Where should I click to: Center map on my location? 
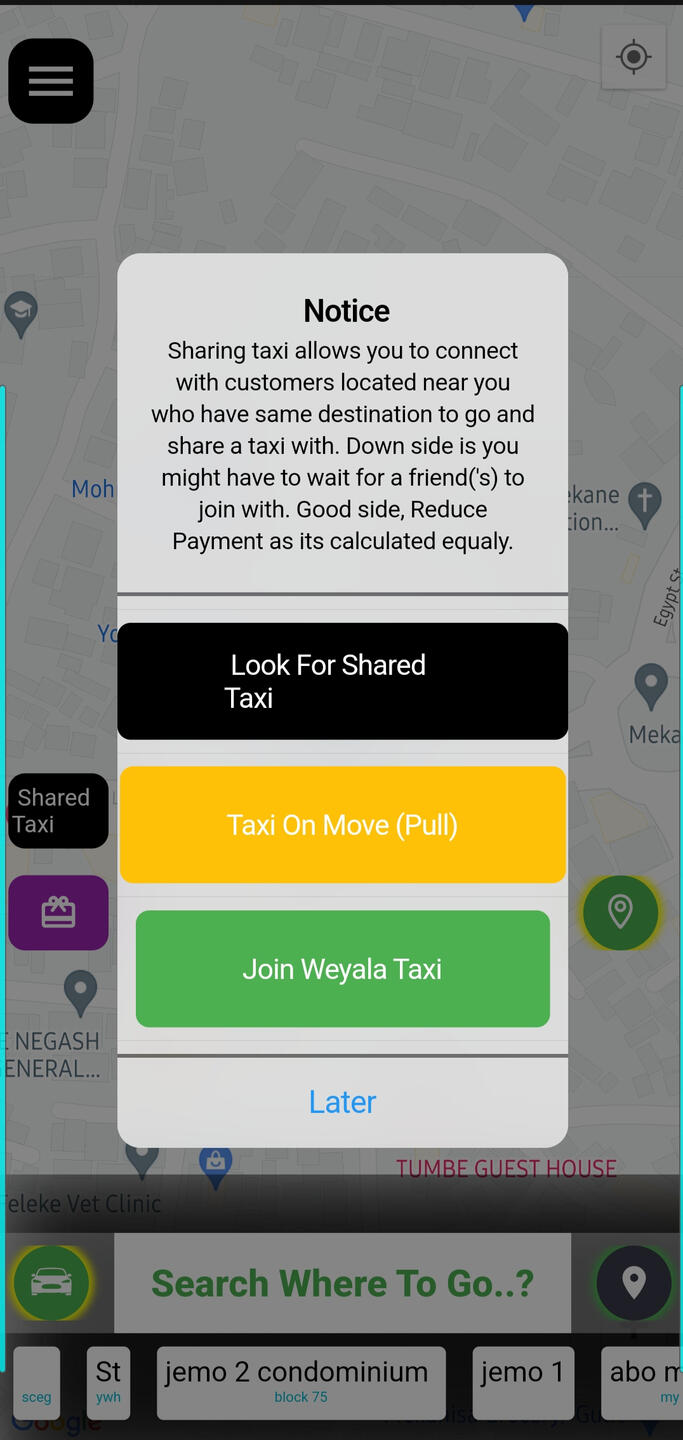(634, 57)
